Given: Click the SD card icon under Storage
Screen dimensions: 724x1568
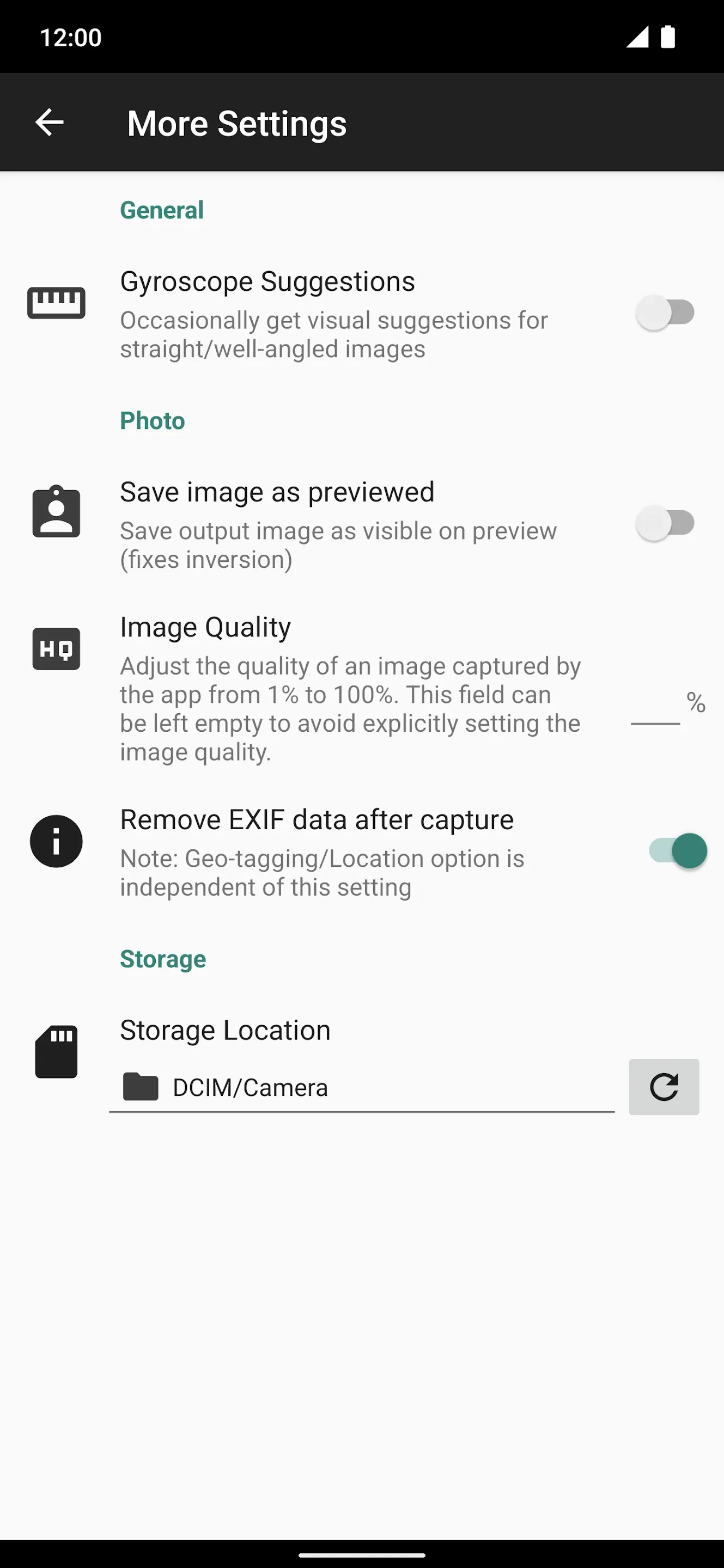Looking at the screenshot, I should click(x=56, y=1051).
